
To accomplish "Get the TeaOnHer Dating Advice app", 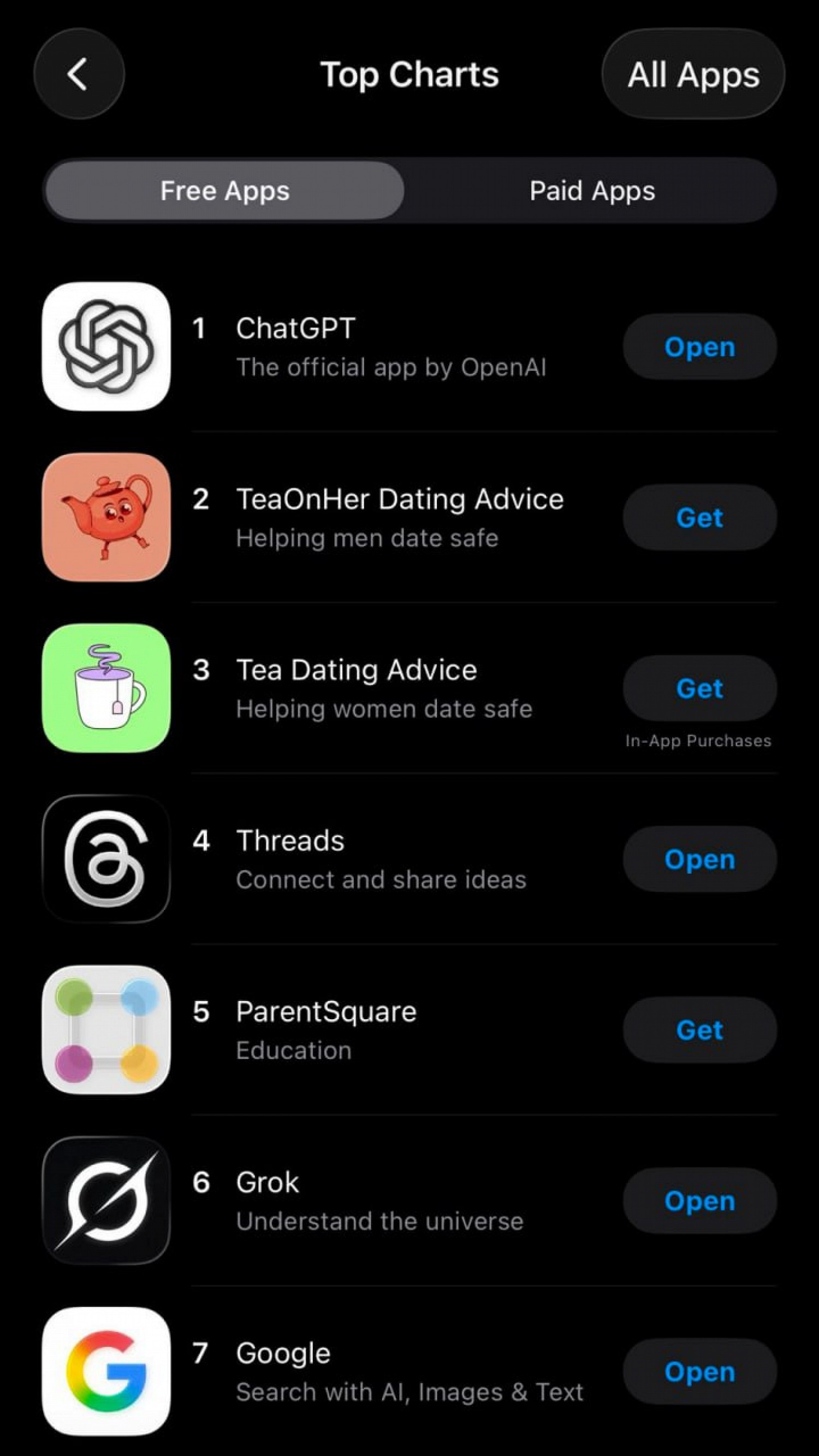I will [699, 517].
